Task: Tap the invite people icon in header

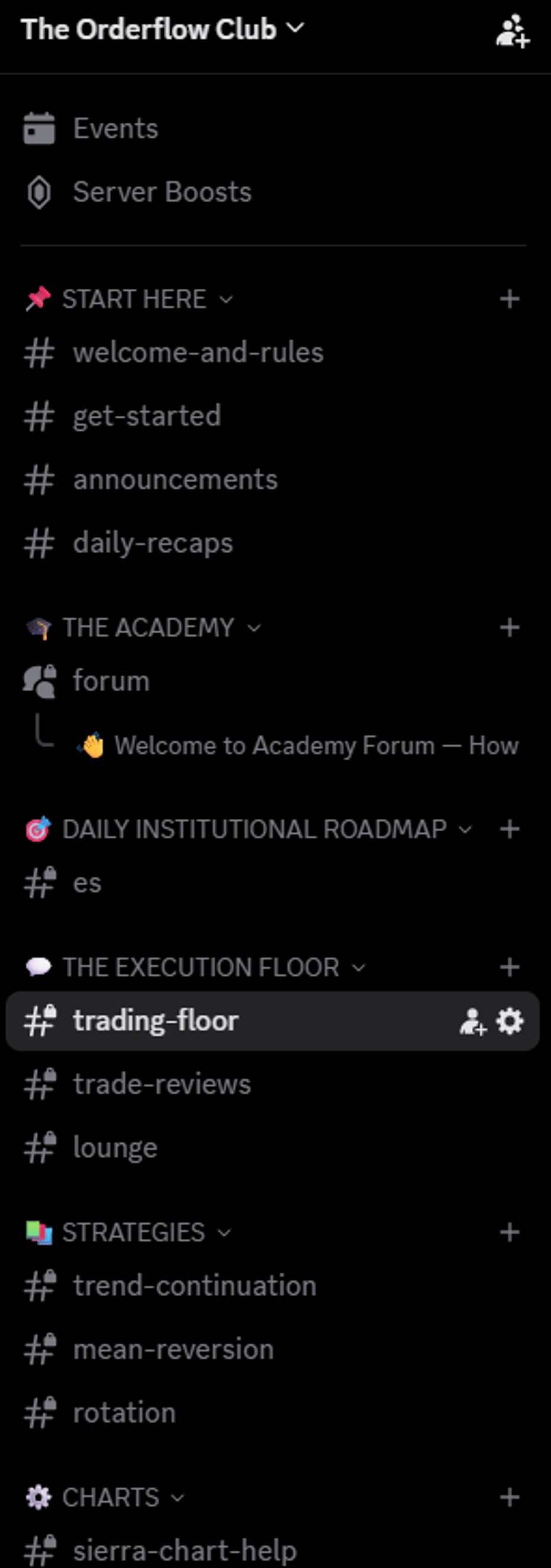Action: point(512,31)
